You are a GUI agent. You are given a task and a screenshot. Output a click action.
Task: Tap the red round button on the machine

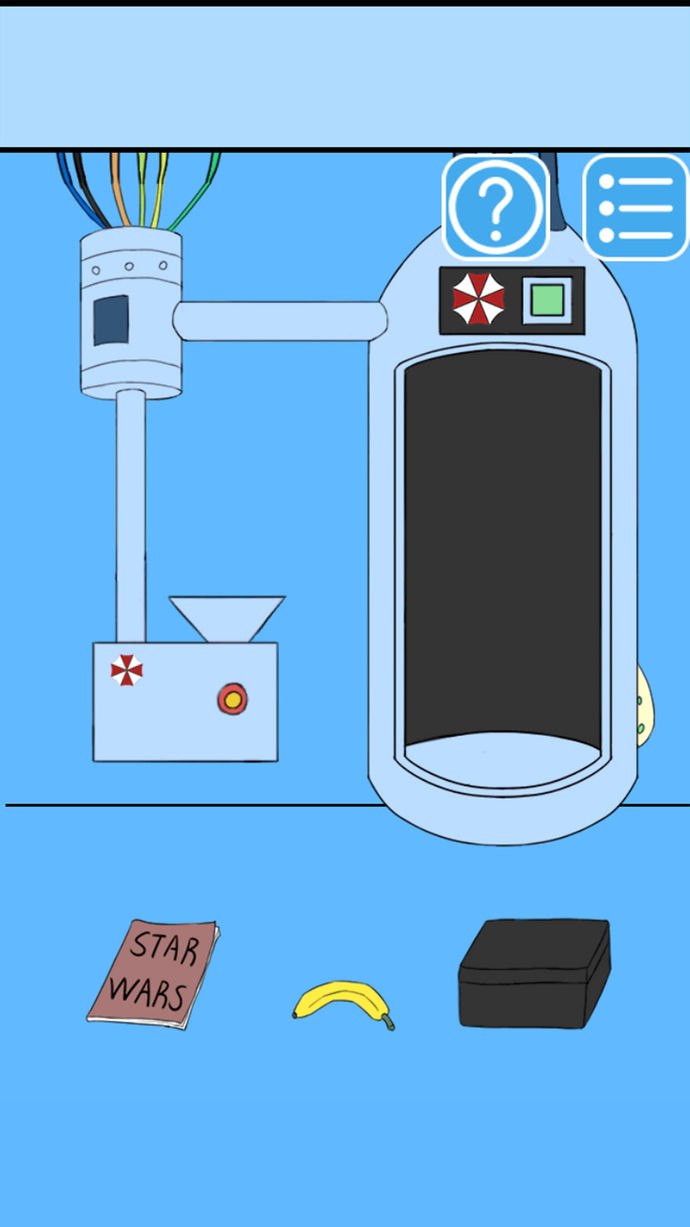coord(232,699)
